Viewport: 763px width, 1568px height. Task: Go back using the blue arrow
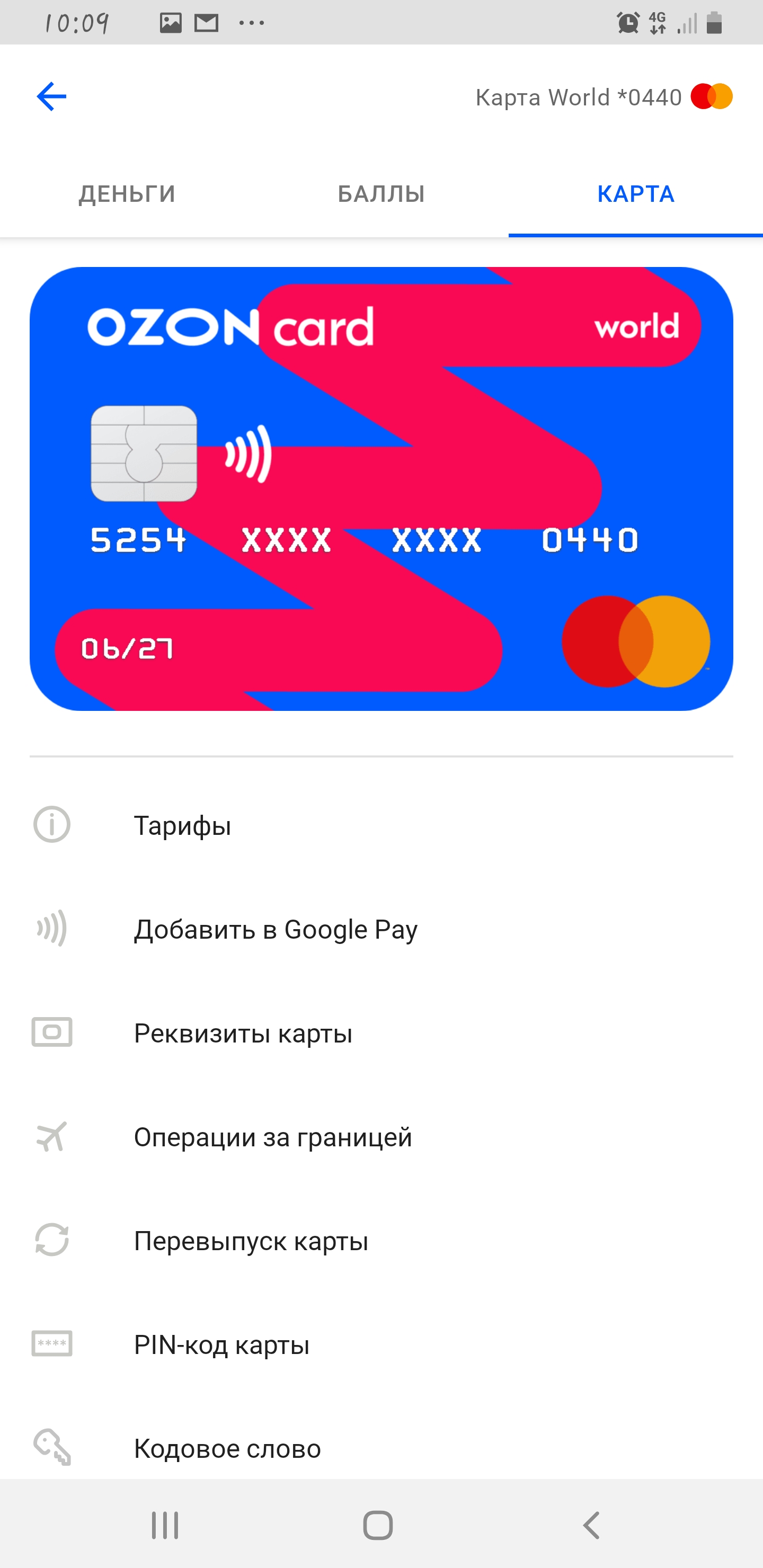pos(51,97)
